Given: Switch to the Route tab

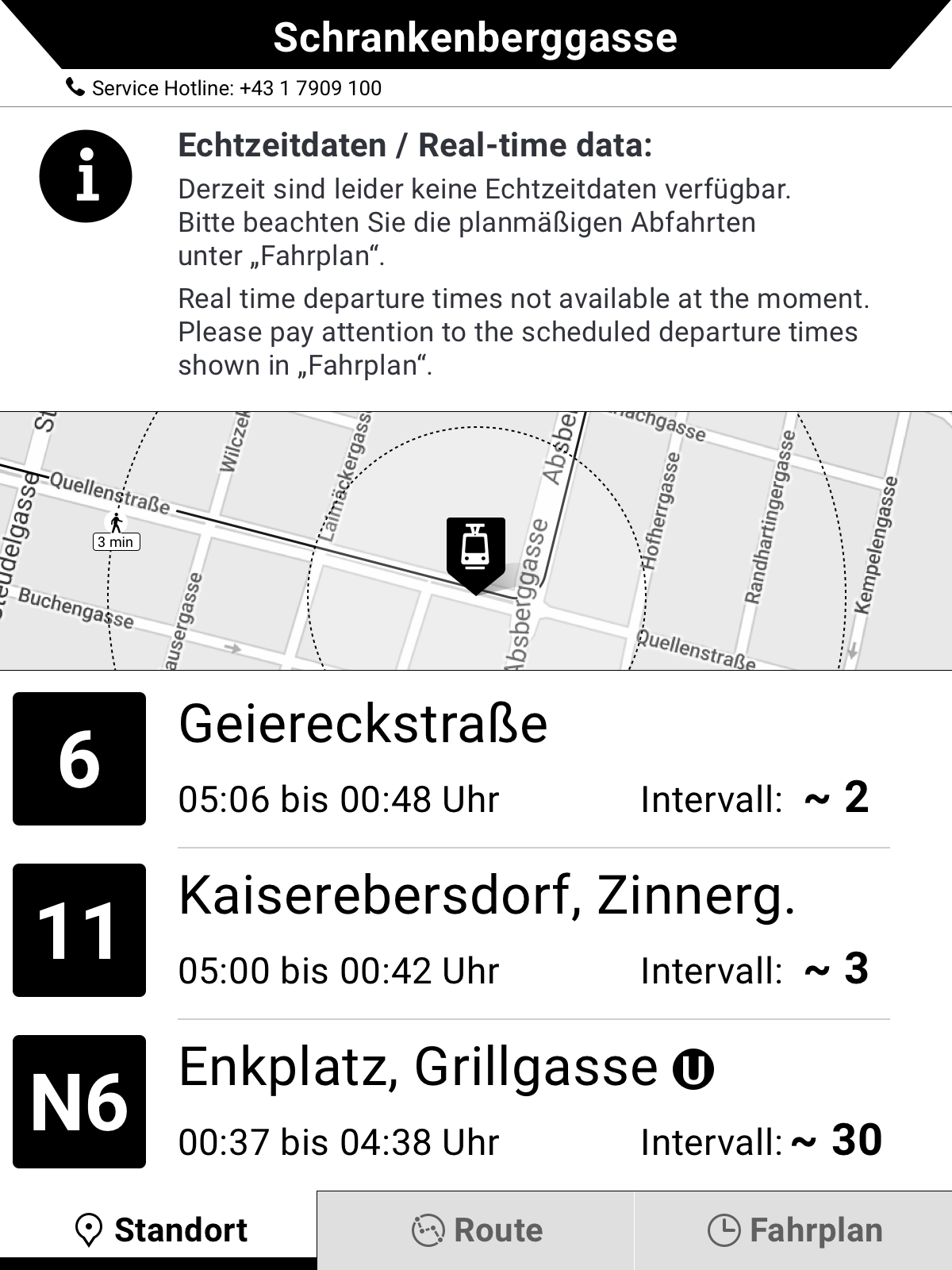Looking at the screenshot, I should point(476,1230).
